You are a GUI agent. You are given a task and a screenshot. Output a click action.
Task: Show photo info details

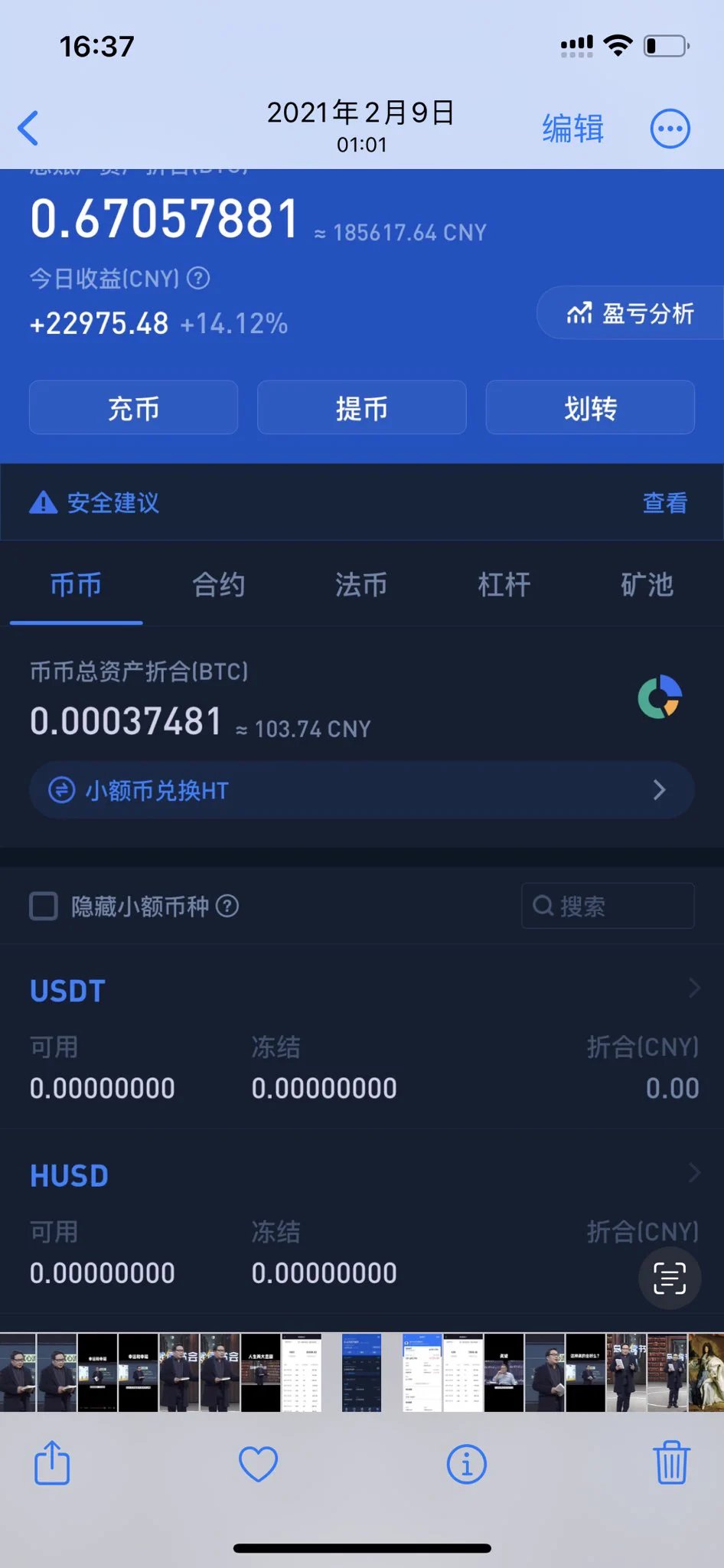click(466, 1464)
